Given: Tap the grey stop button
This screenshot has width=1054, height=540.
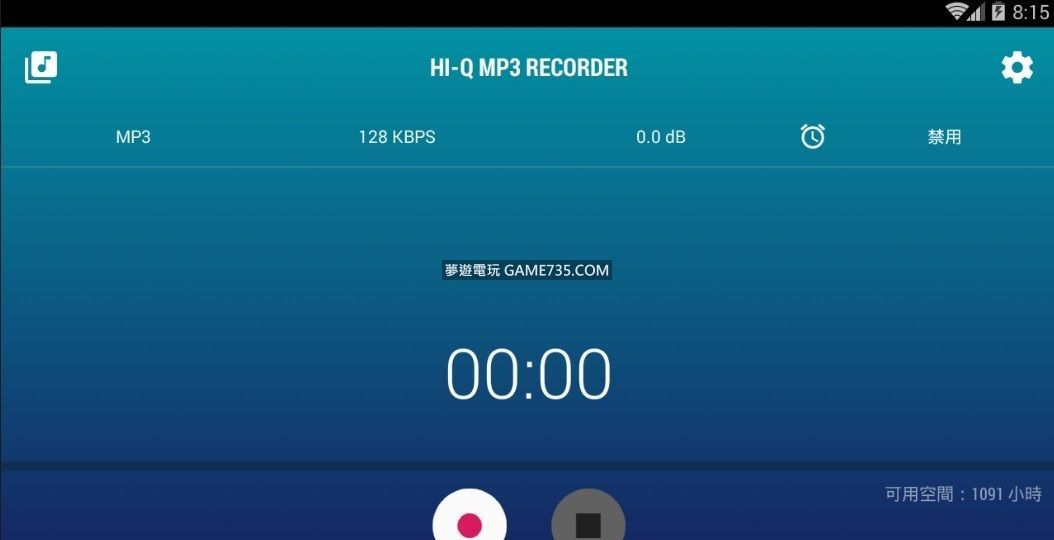Looking at the screenshot, I should click(588, 521).
